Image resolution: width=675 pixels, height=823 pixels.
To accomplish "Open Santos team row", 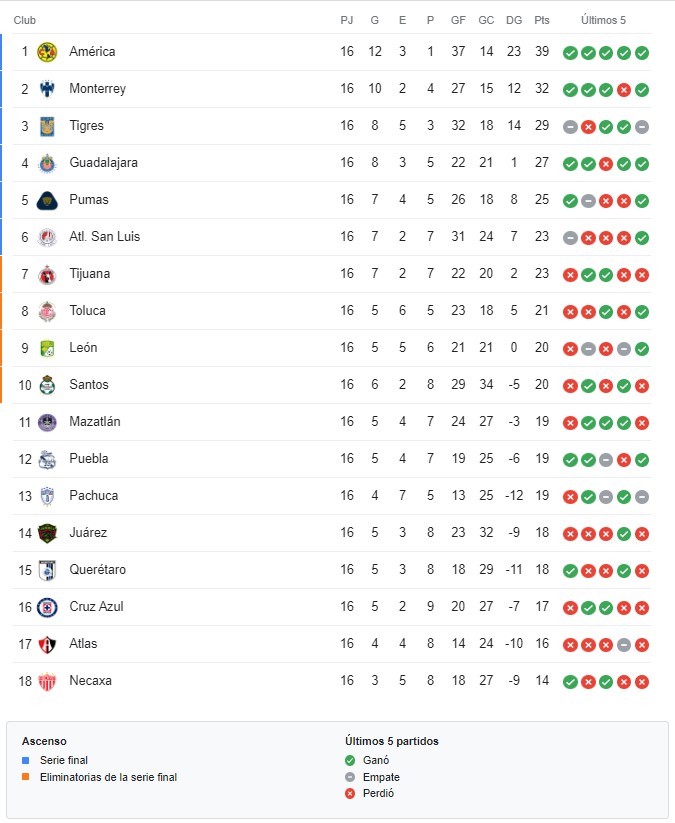I will point(89,385).
